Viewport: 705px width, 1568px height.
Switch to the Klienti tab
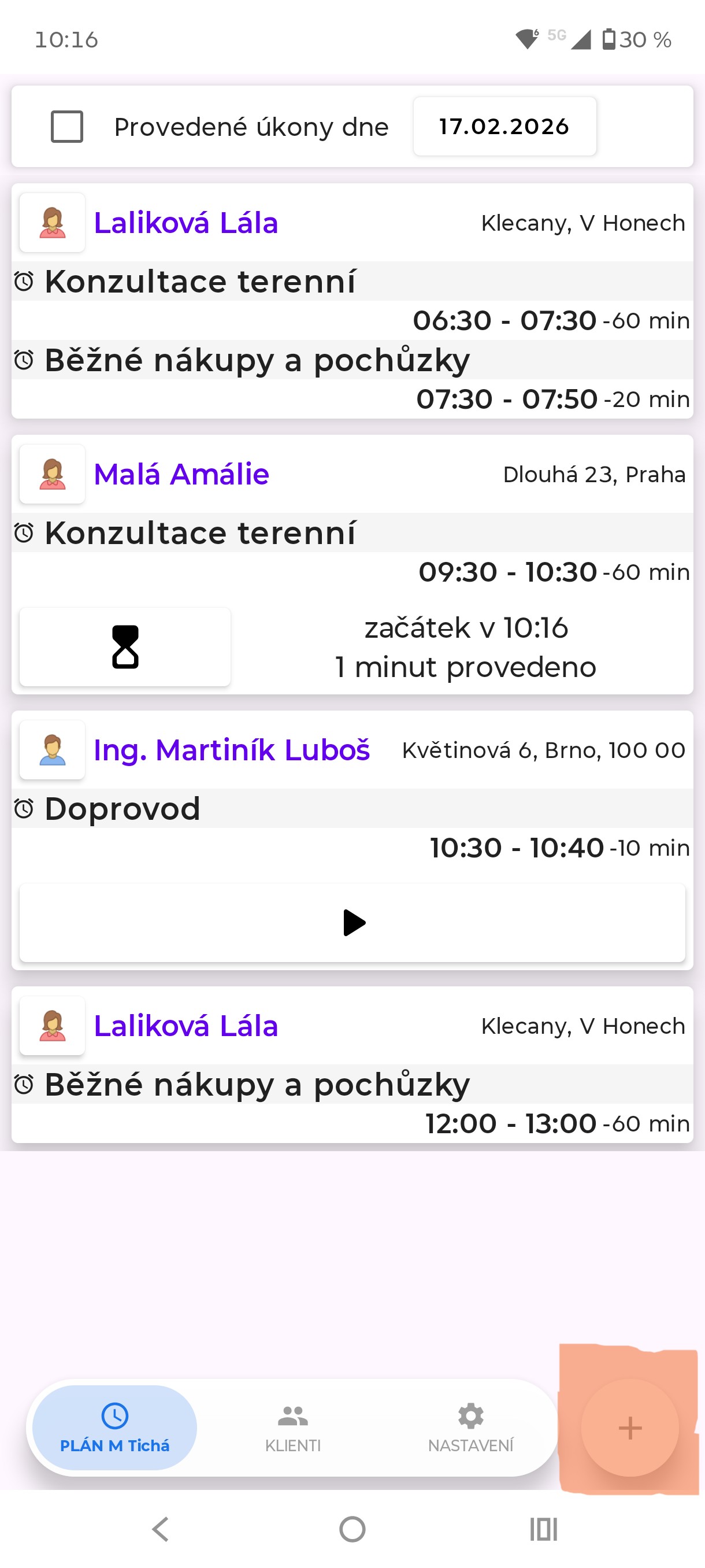point(292,1428)
